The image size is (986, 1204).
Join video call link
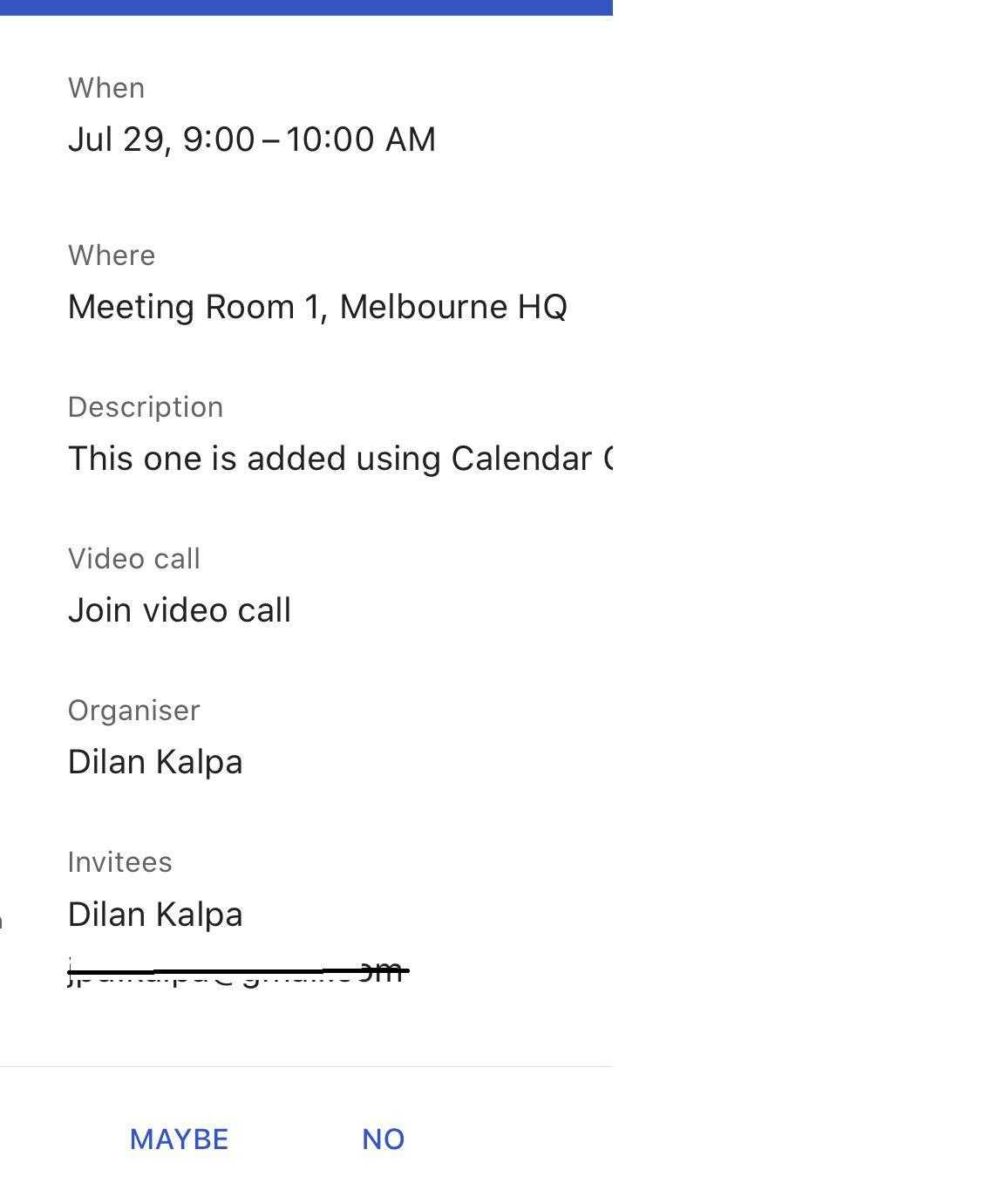[180, 610]
